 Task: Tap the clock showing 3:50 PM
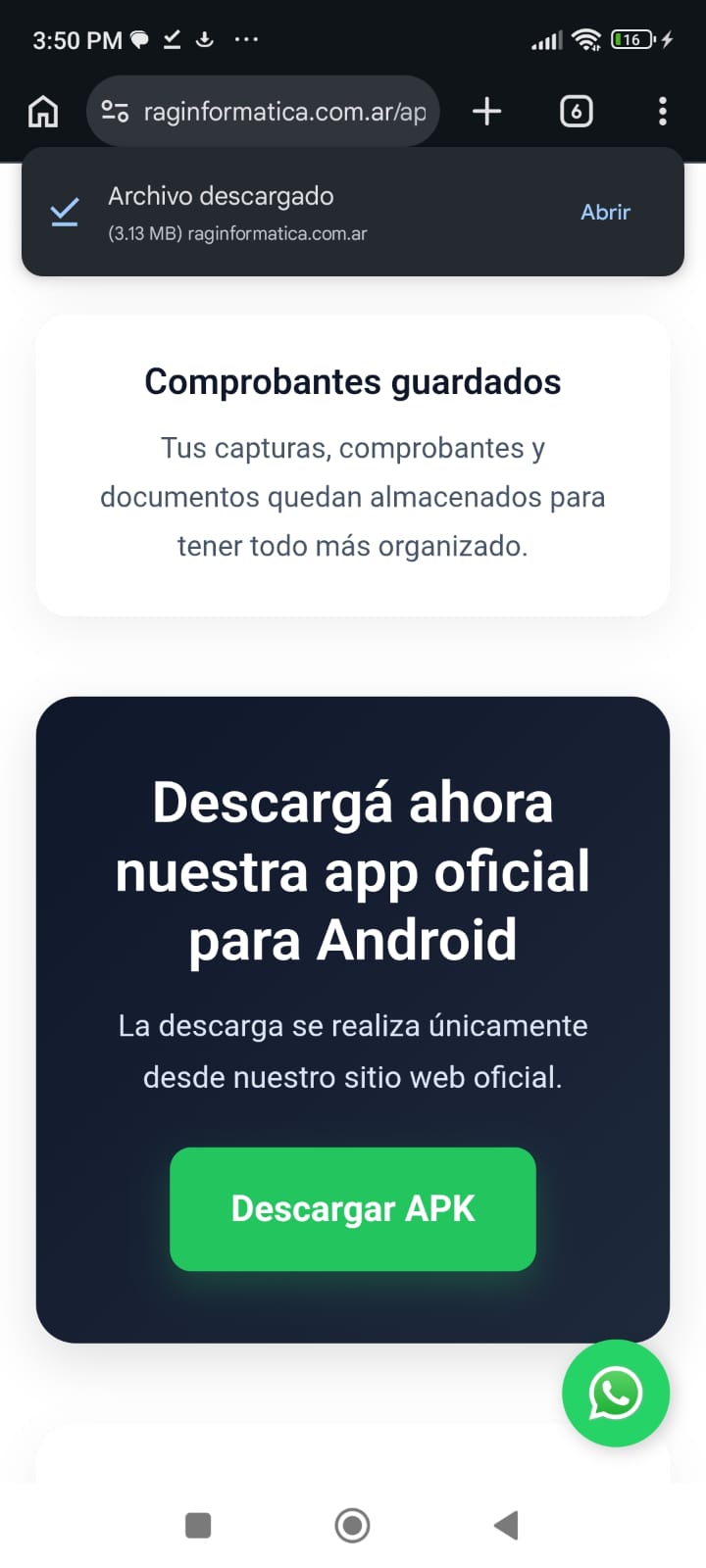coord(76,39)
